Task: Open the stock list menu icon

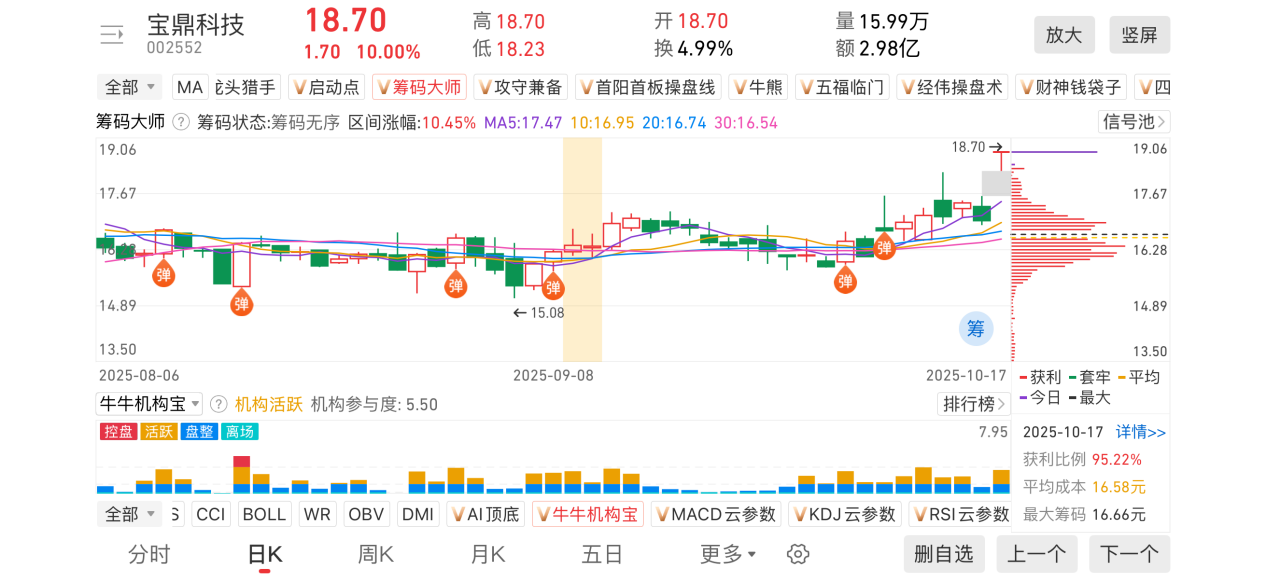Action: point(111,35)
